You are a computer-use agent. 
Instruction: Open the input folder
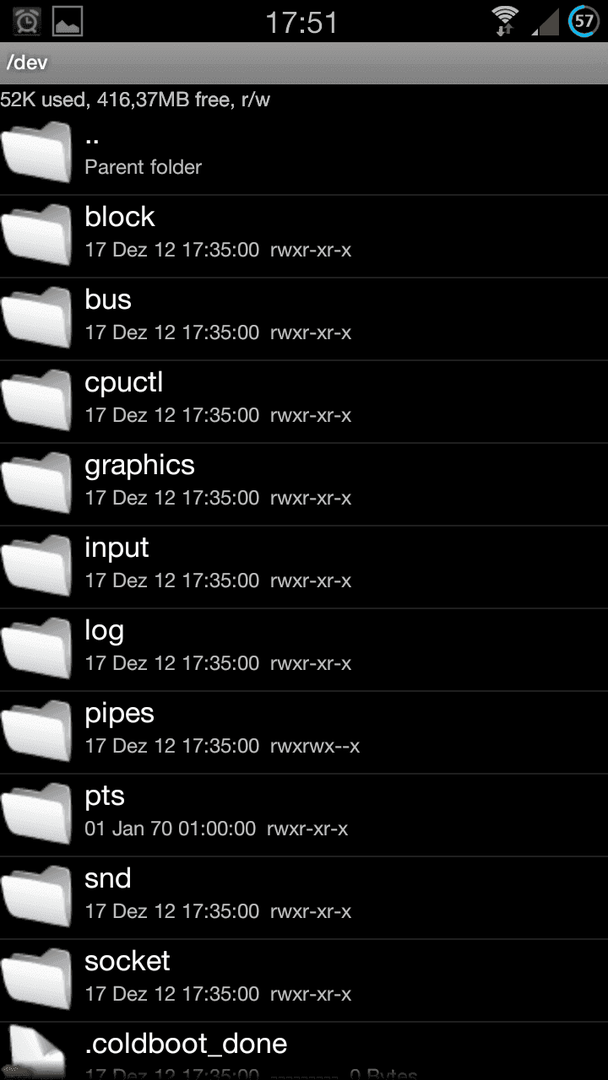304,567
